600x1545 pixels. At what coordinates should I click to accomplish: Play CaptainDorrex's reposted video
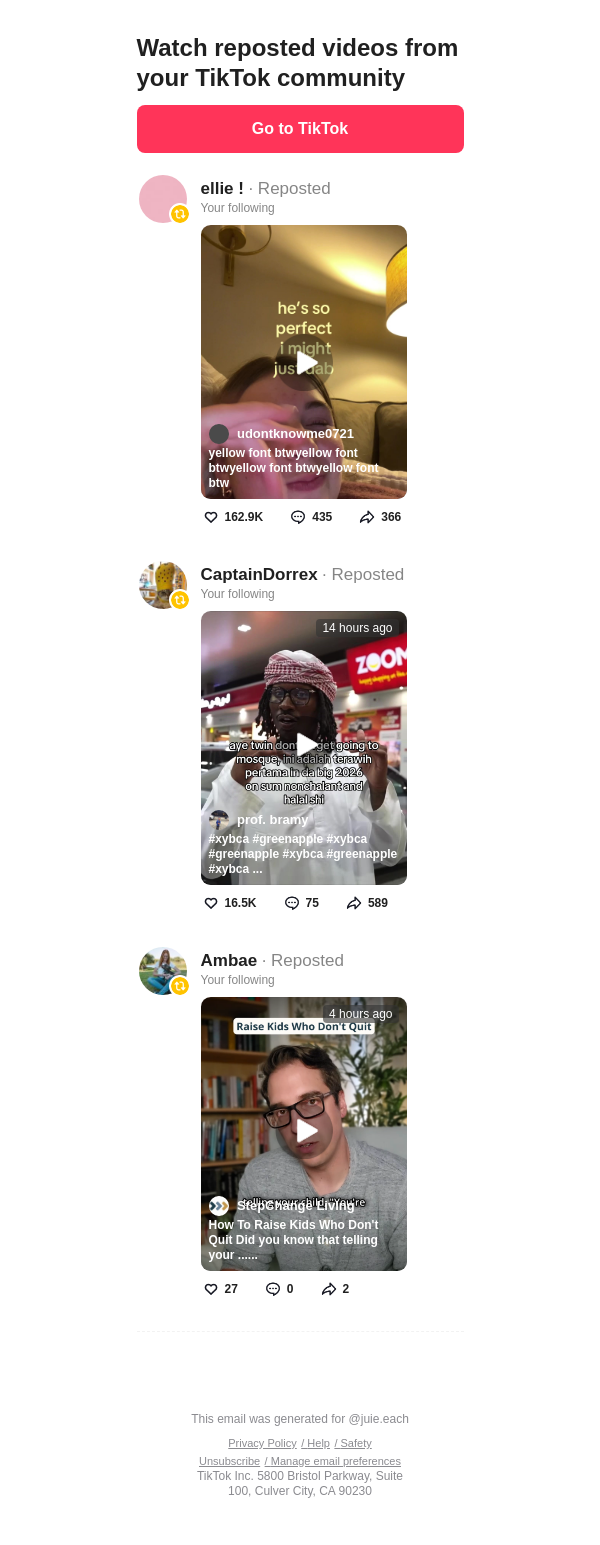click(x=306, y=746)
